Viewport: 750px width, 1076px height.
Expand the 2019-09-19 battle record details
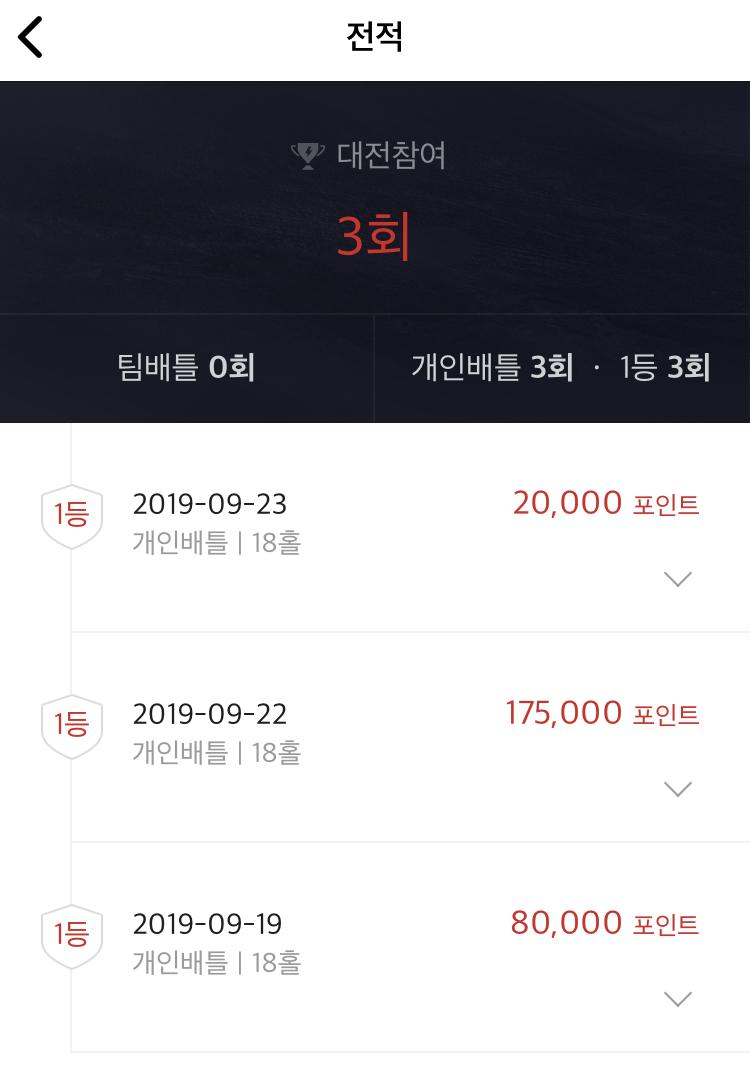tap(678, 999)
